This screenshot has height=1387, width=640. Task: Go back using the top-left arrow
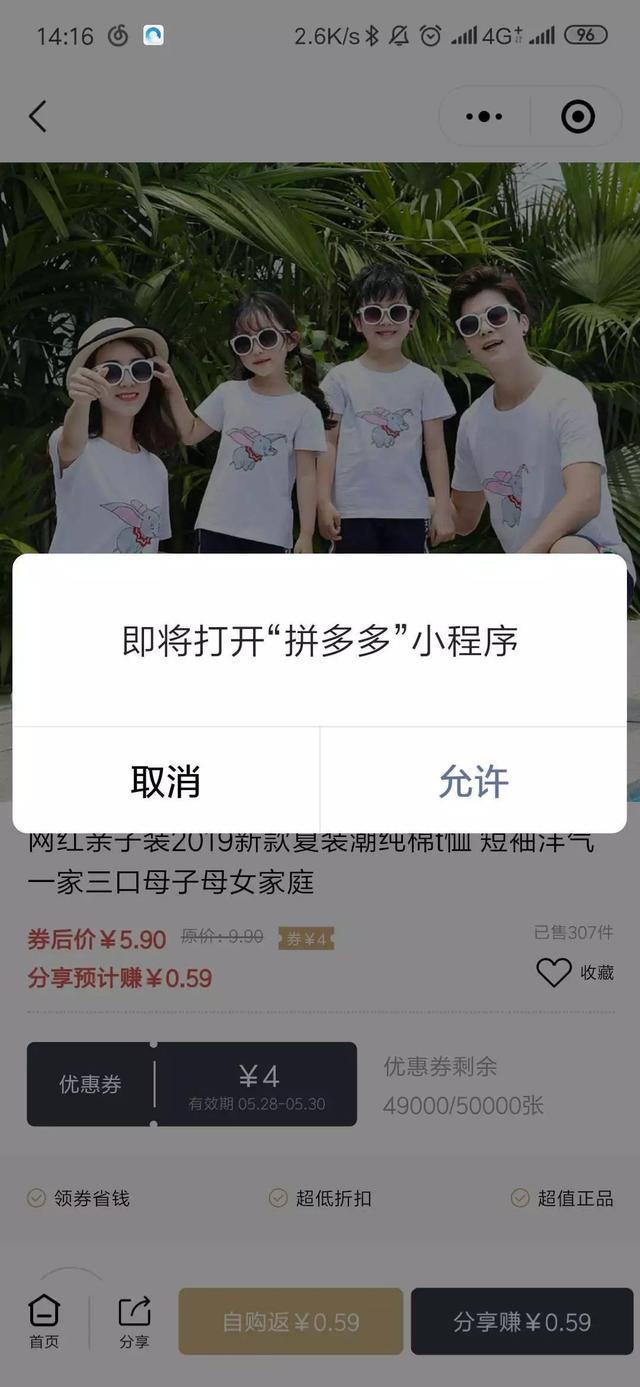point(38,117)
